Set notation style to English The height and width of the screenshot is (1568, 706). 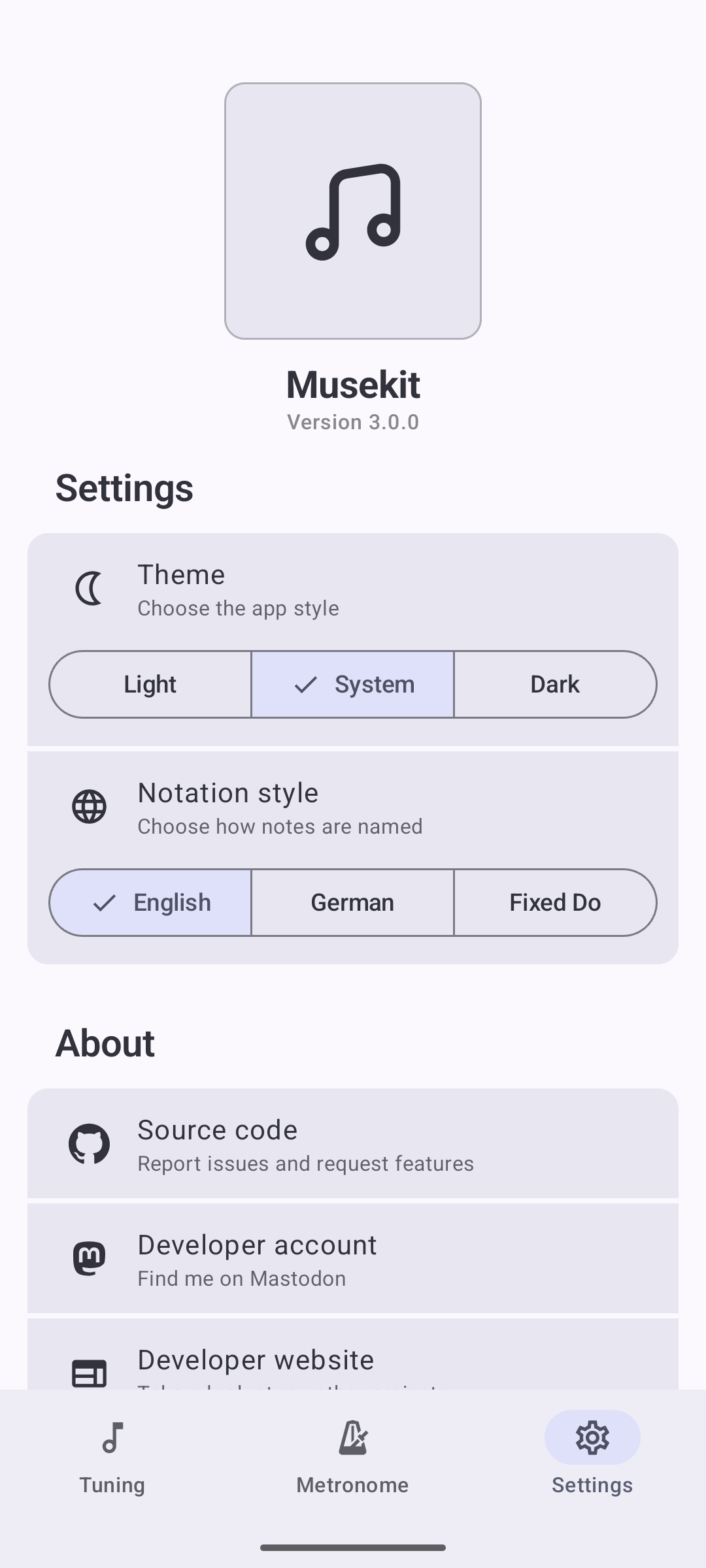tap(150, 902)
